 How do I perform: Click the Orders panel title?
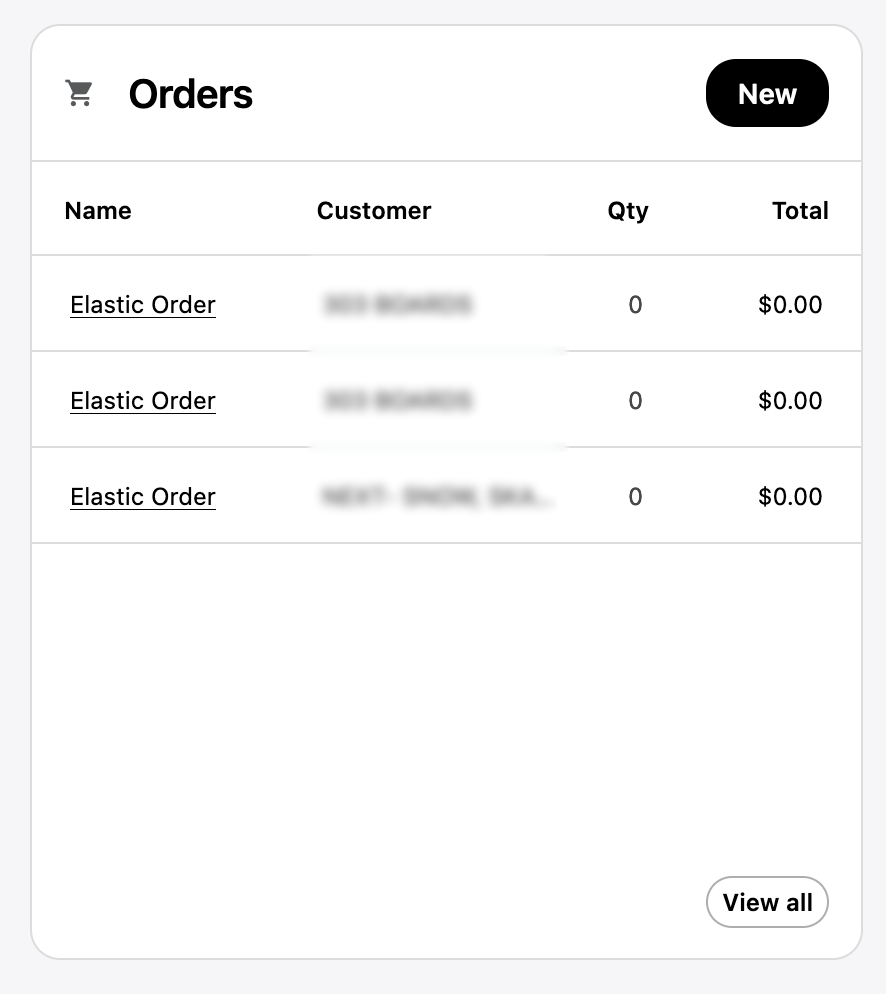190,93
